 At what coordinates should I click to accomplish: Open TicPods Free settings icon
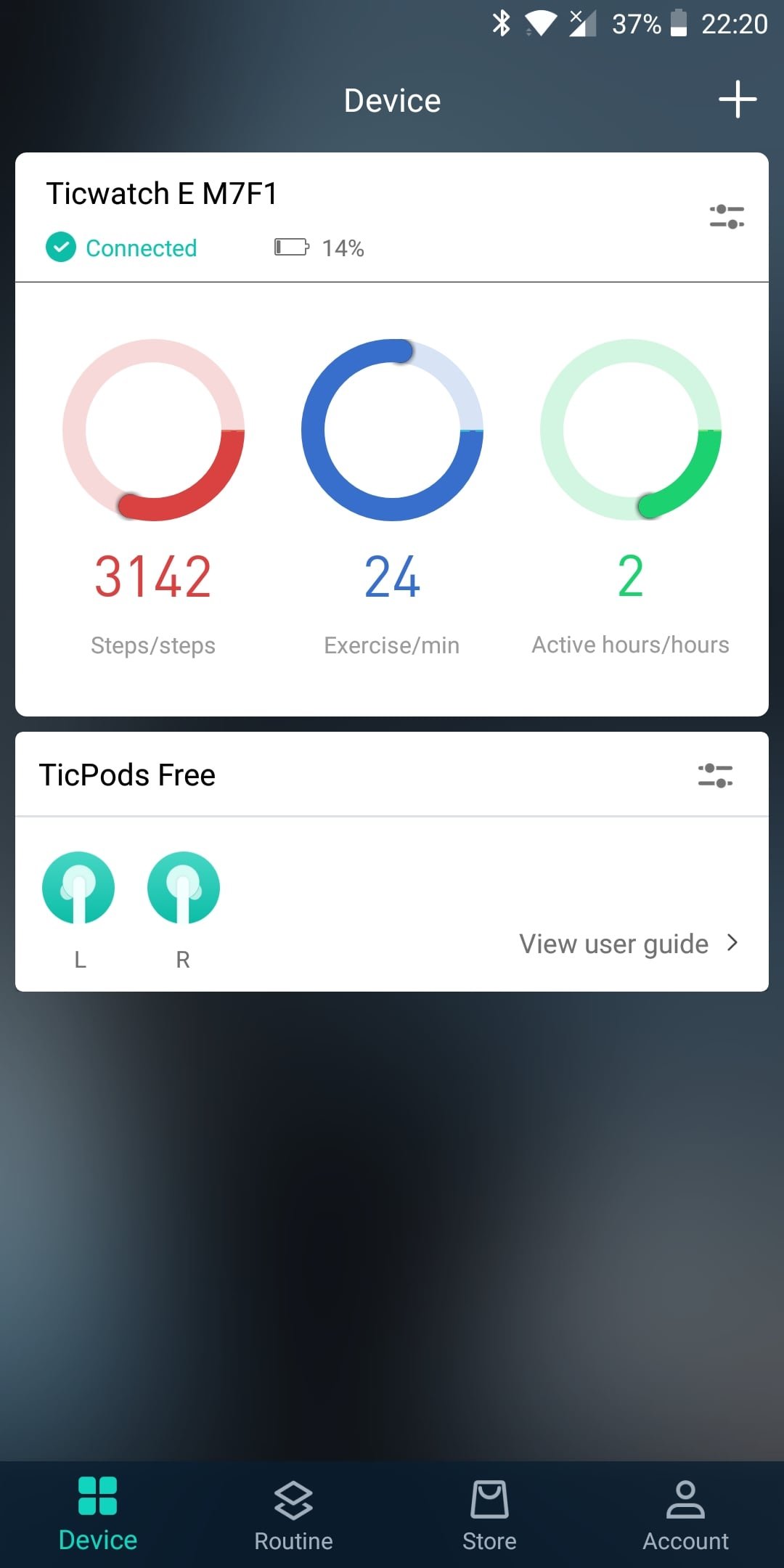coord(715,775)
